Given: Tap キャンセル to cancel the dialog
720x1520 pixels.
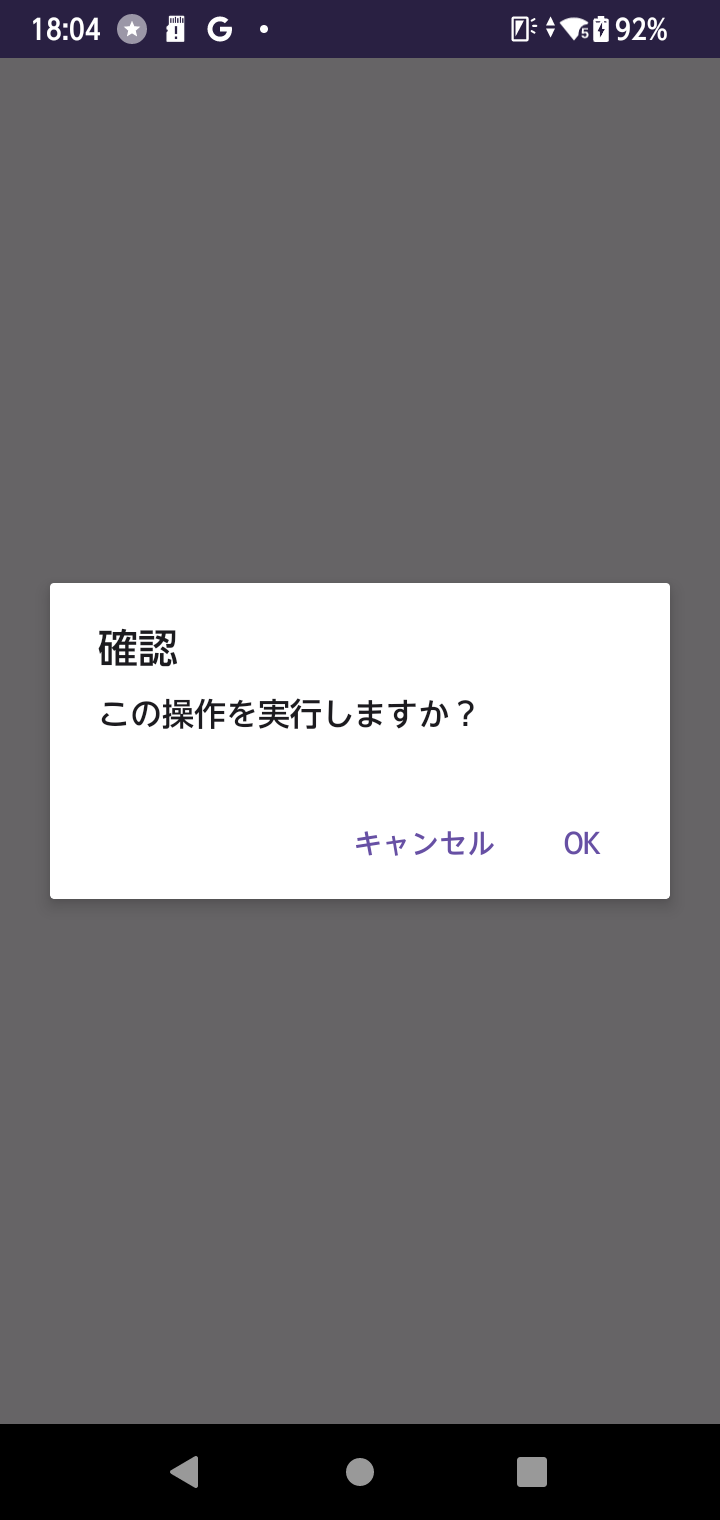Looking at the screenshot, I should pos(425,843).
